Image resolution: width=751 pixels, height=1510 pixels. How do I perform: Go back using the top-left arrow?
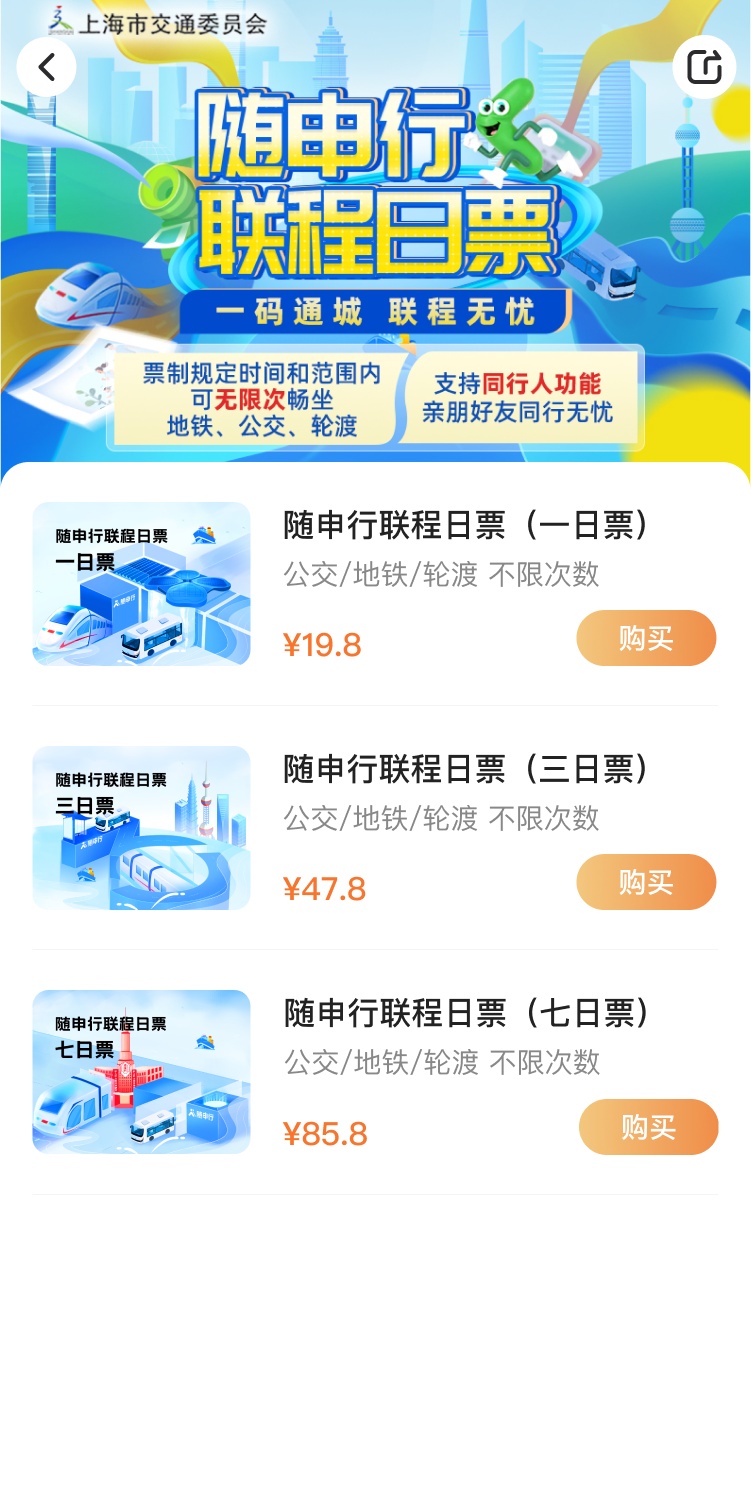[46, 67]
